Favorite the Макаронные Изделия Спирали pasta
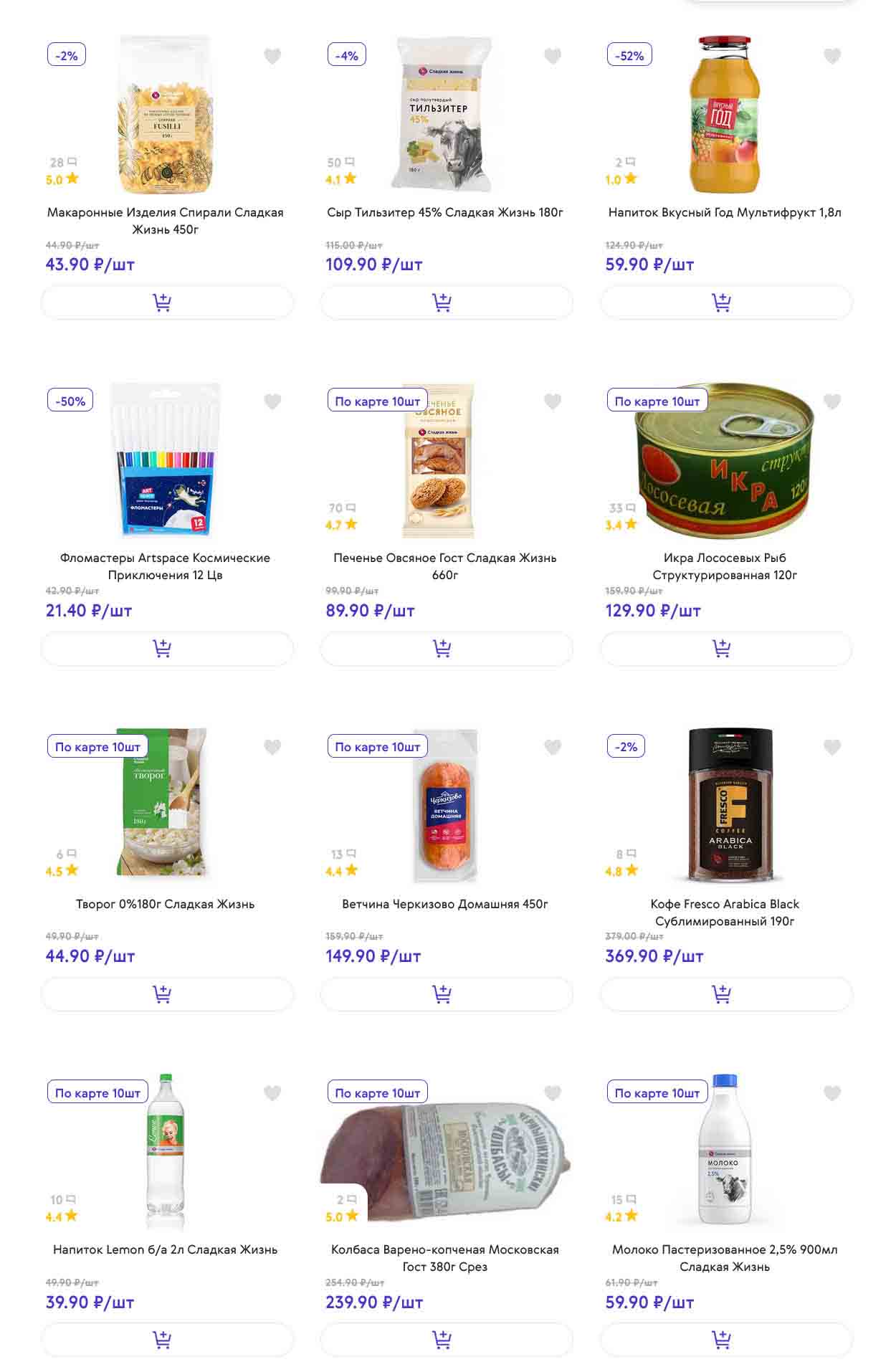The image size is (896, 1372). coord(272,56)
